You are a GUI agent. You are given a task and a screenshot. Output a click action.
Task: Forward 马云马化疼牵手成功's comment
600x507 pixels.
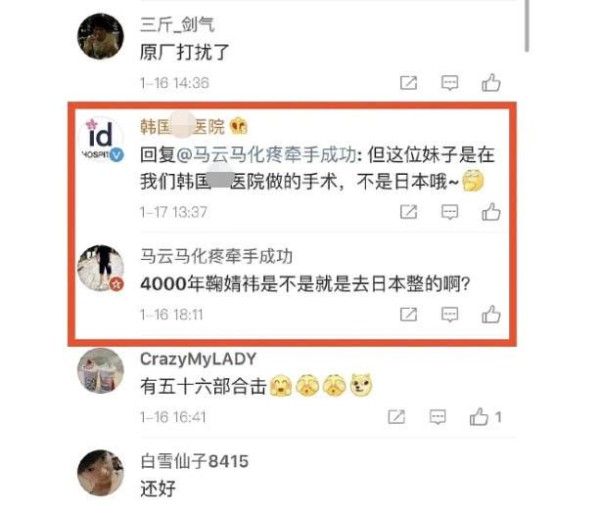pos(408,314)
